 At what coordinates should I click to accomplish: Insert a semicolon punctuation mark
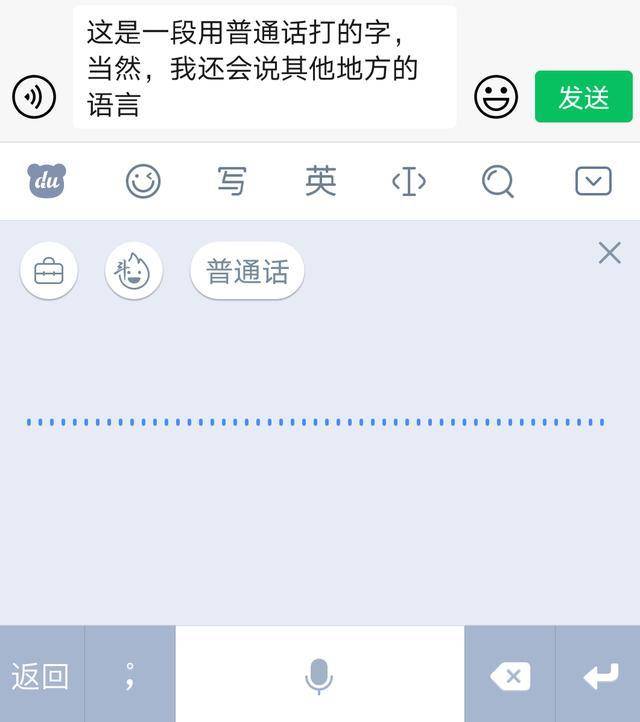point(130,676)
